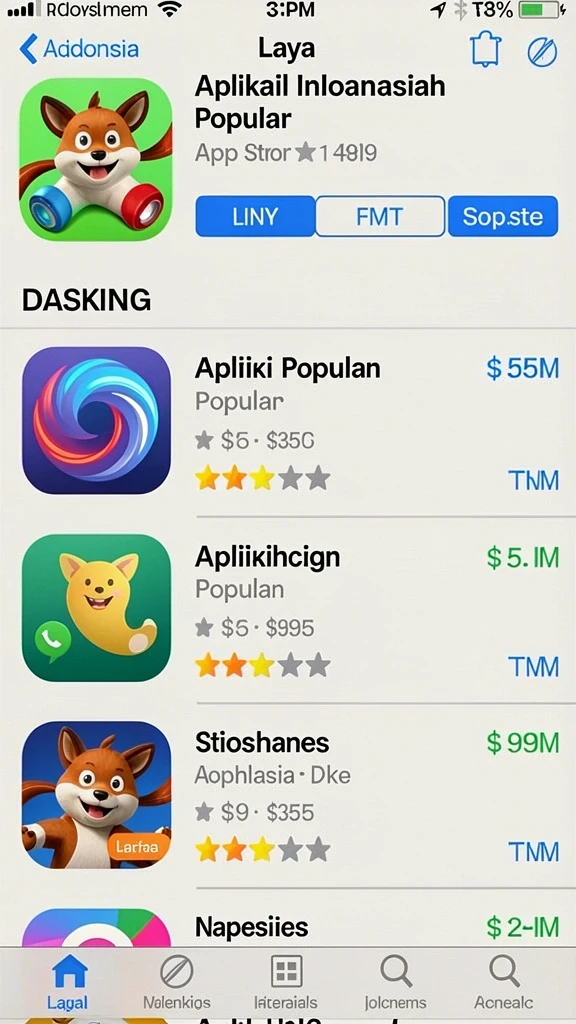Tap the $55M price button
Image resolution: width=576 pixels, height=1024 pixels.
pos(522,369)
